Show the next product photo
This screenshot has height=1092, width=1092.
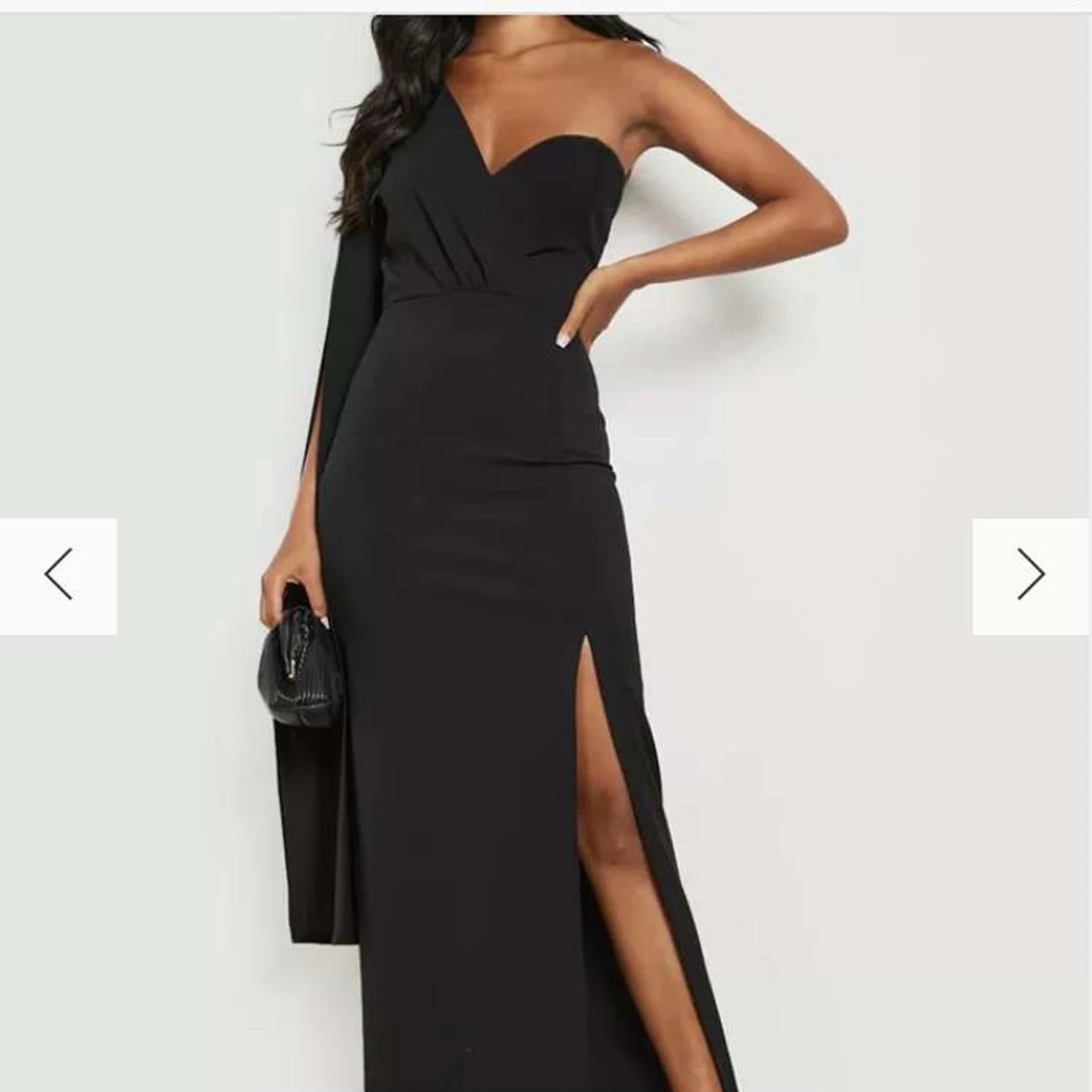pos(1031,576)
